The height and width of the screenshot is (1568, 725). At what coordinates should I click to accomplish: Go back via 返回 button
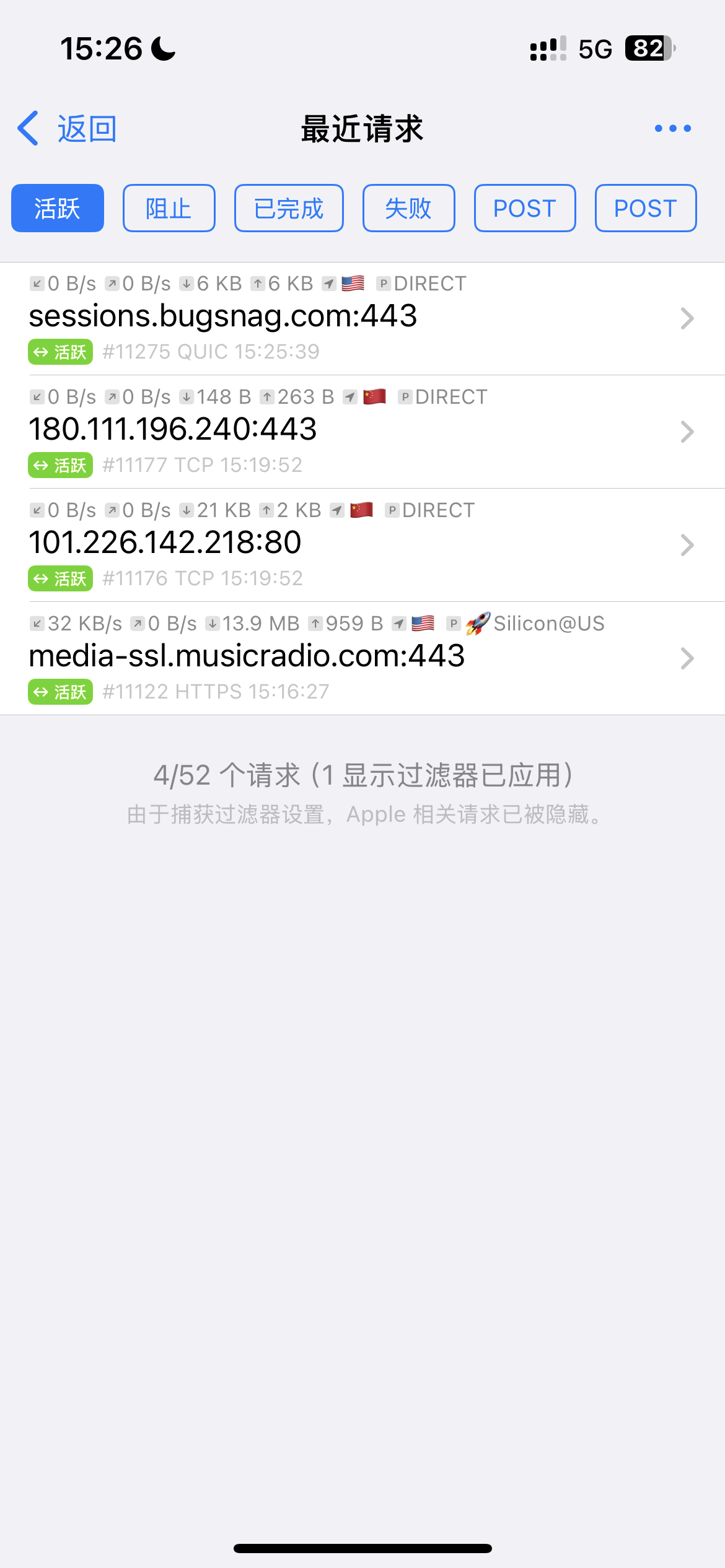click(x=67, y=129)
